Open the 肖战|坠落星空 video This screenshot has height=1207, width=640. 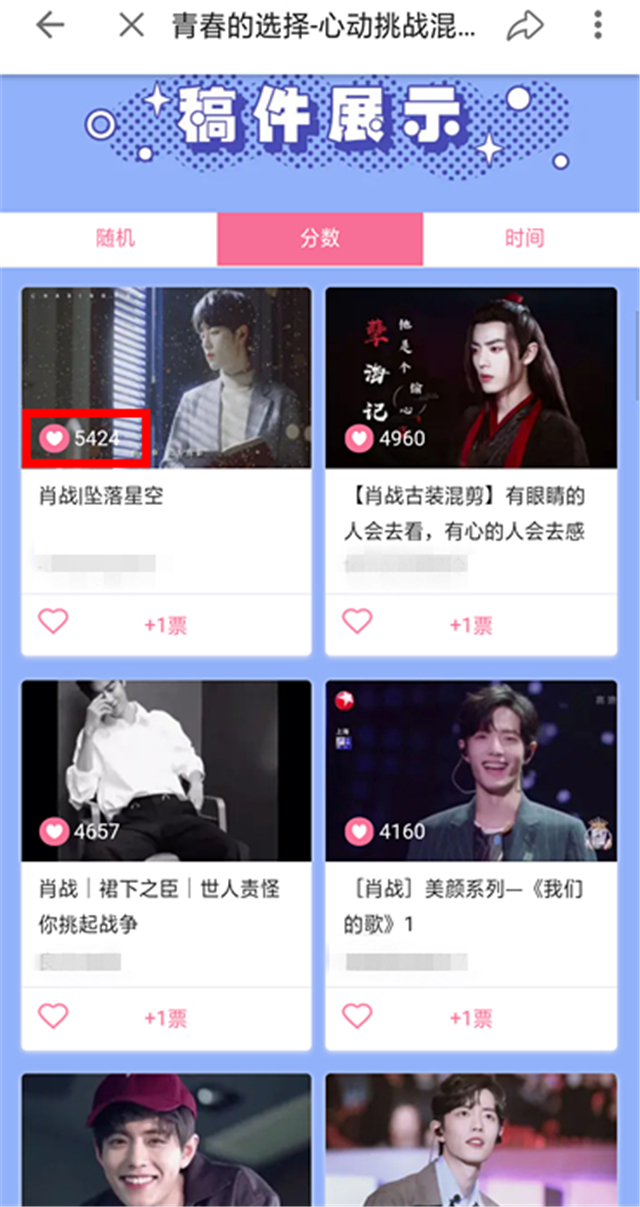(166, 377)
